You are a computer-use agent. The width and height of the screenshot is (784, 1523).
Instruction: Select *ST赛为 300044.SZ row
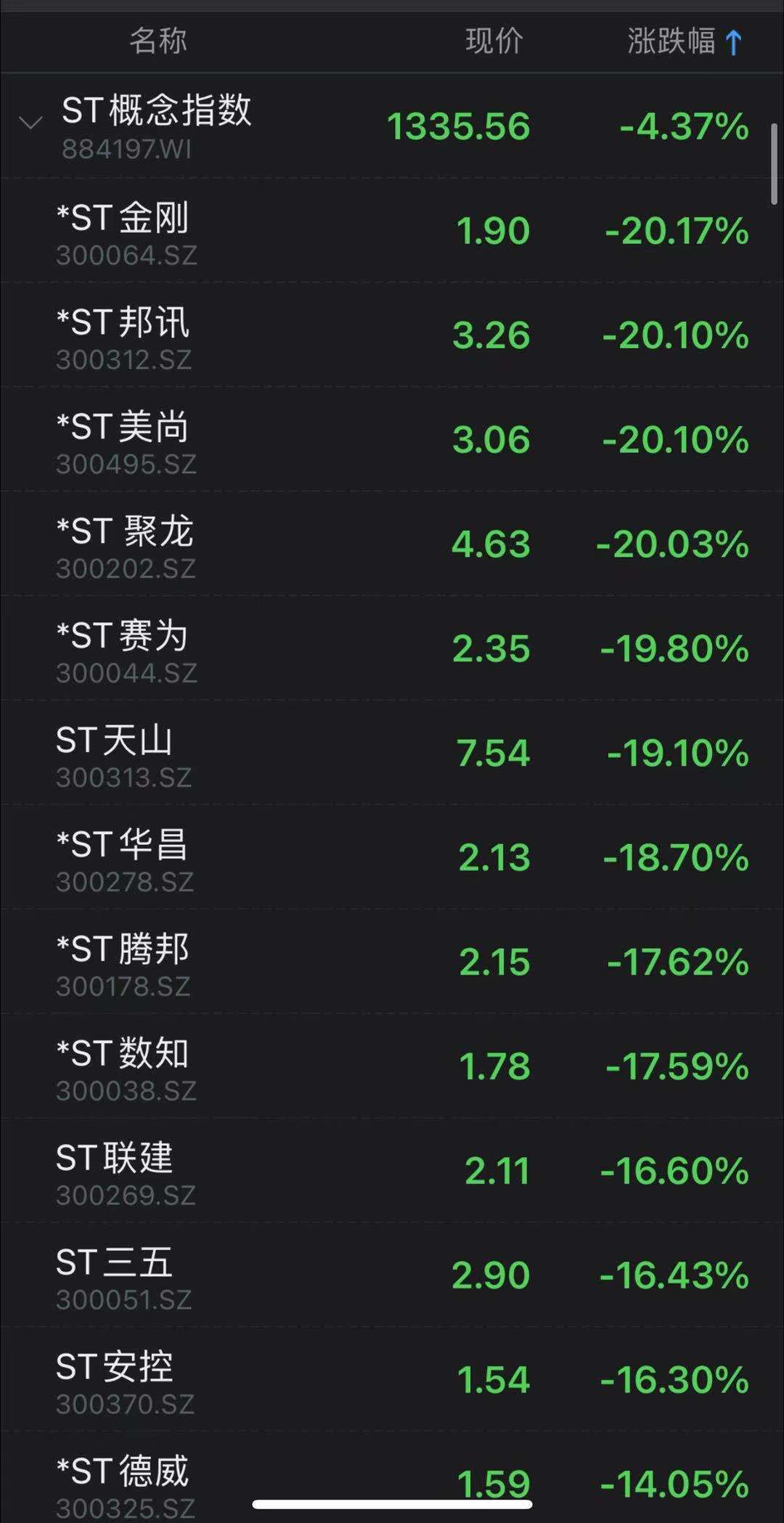392,649
